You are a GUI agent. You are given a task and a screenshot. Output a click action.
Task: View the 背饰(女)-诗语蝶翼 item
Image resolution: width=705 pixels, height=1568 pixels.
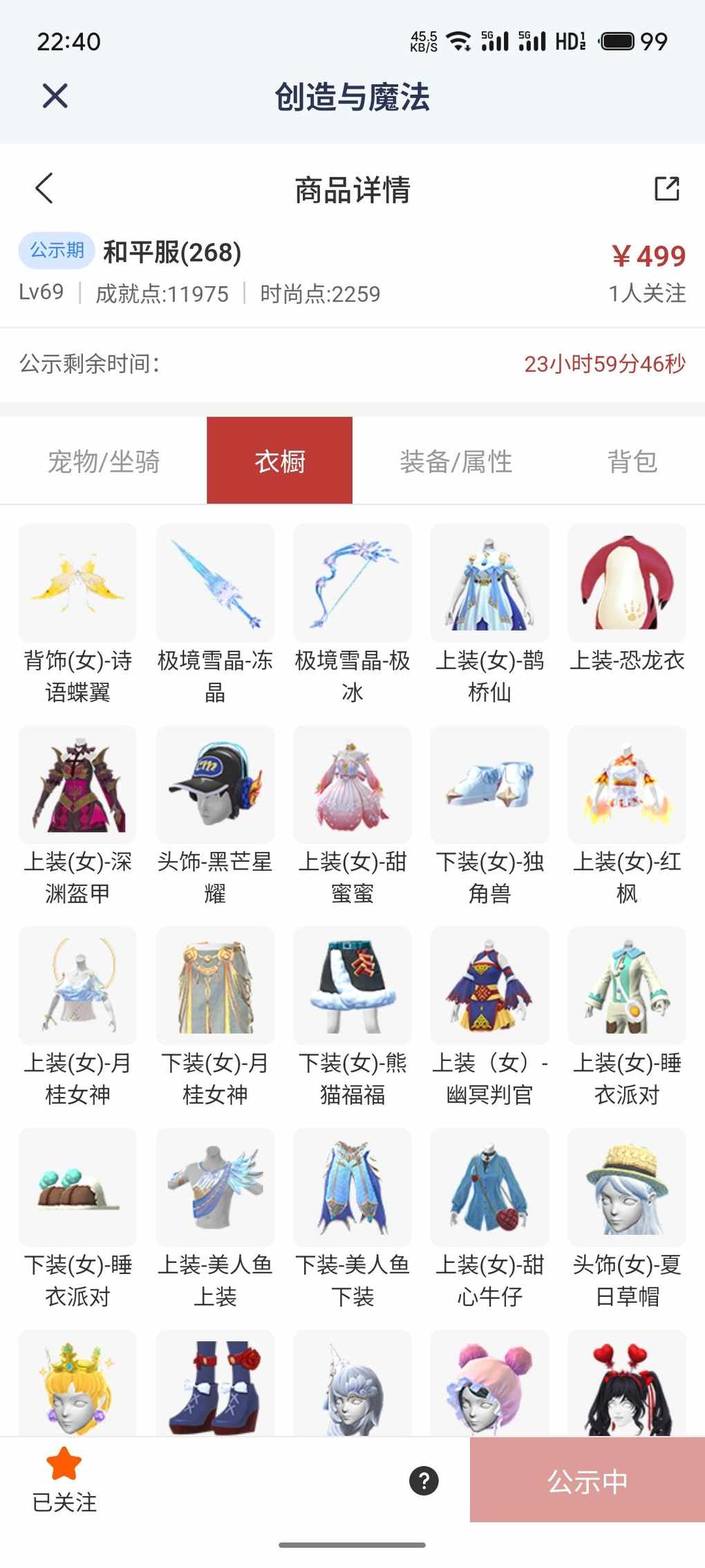[x=77, y=584]
